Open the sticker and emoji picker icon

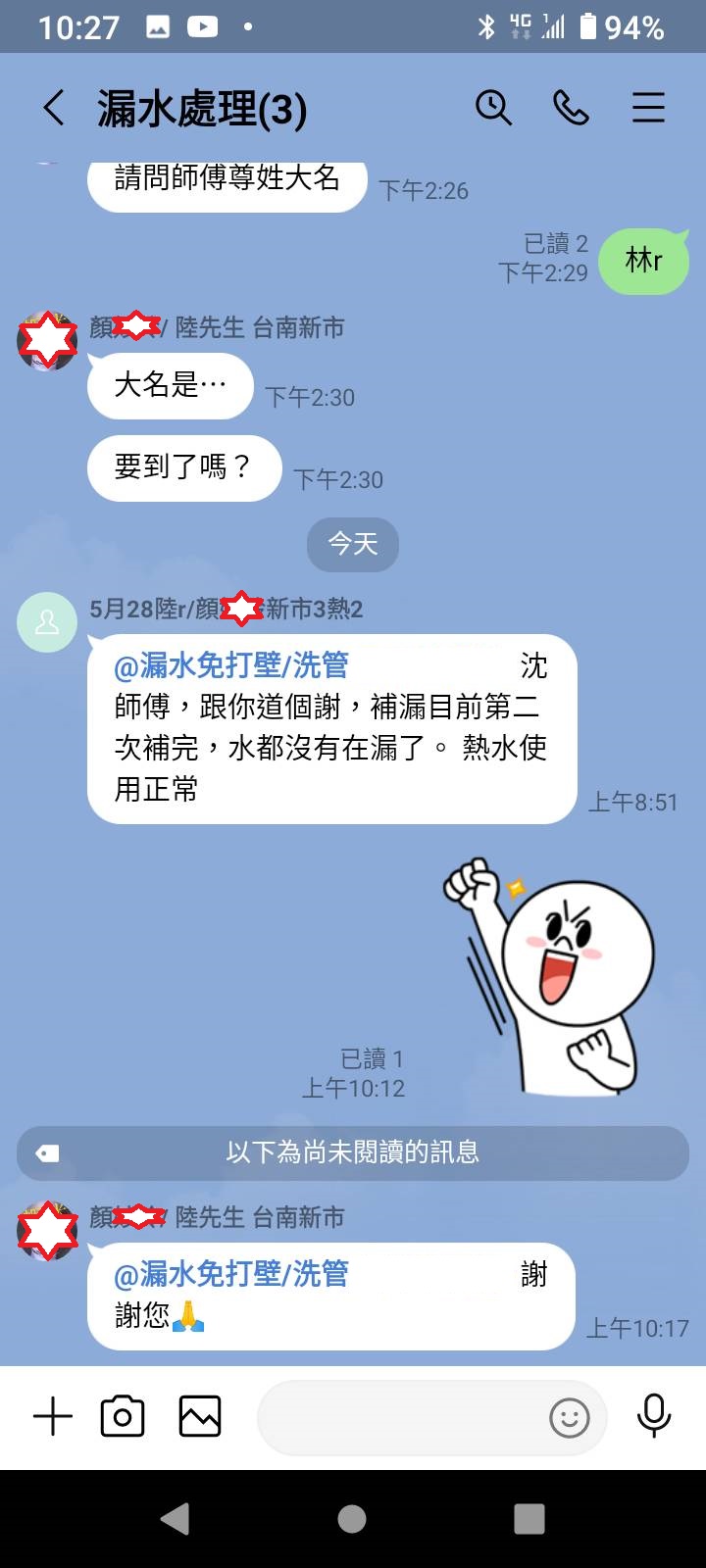point(570,1415)
